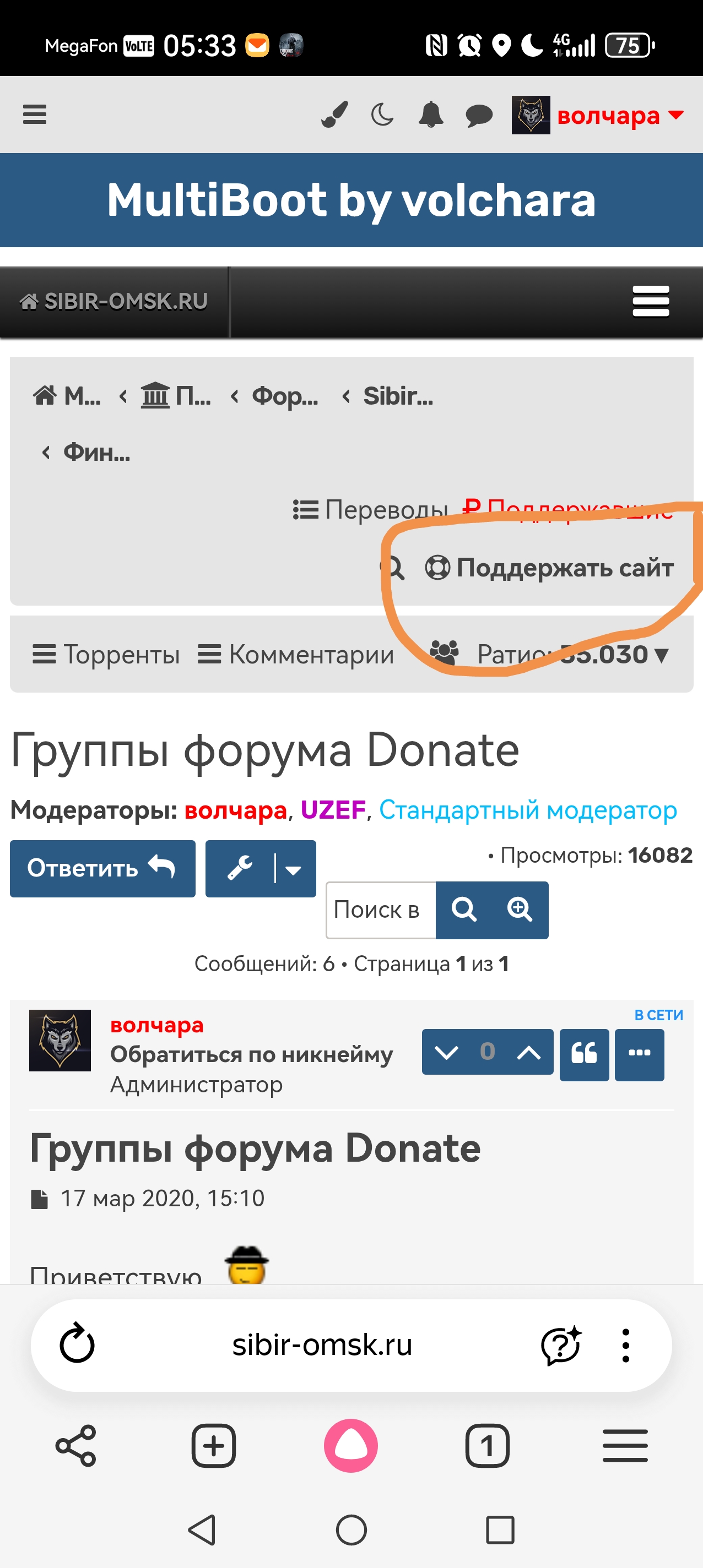703x1568 pixels.
Task: Quote the post using the quotation marks icon
Action: [583, 1053]
